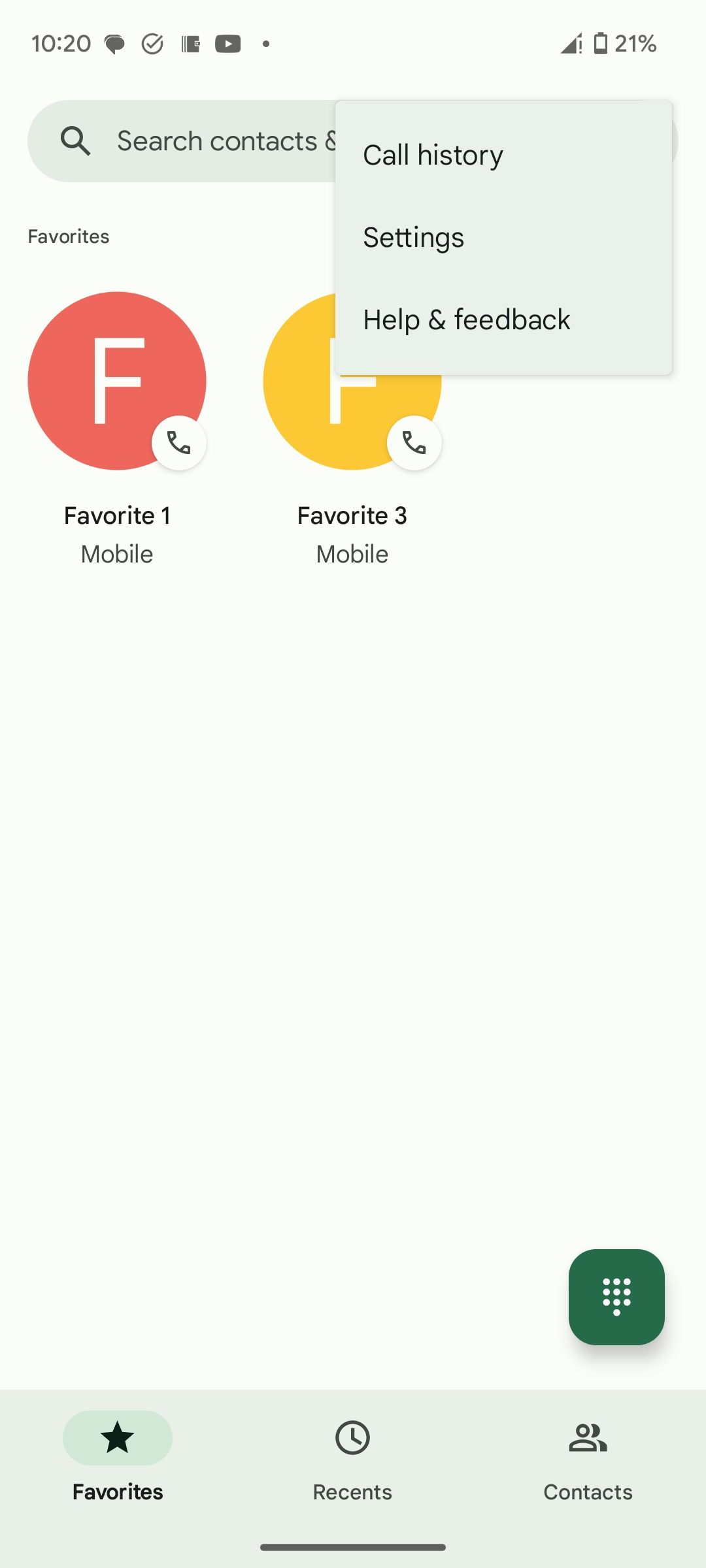Call Favorite 1 via the phone badge

point(178,443)
